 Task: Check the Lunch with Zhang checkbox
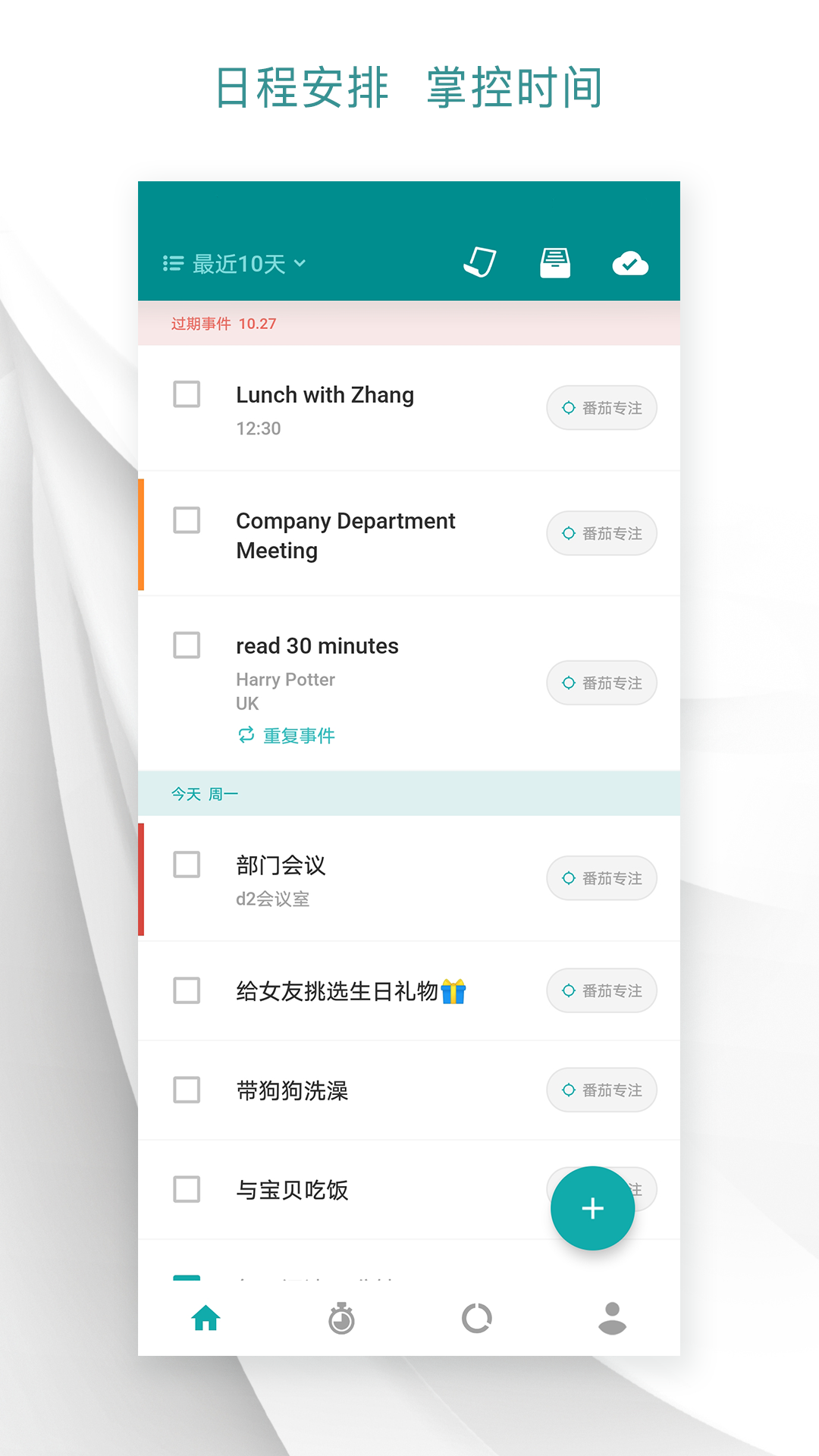[x=186, y=394]
